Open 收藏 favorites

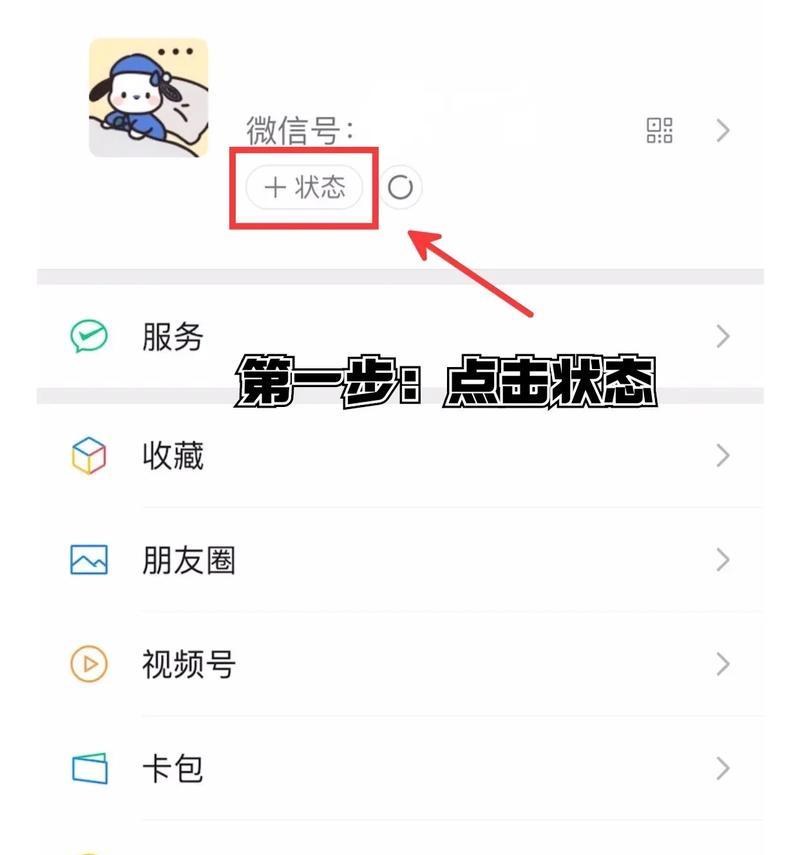pyautogui.click(x=400, y=456)
